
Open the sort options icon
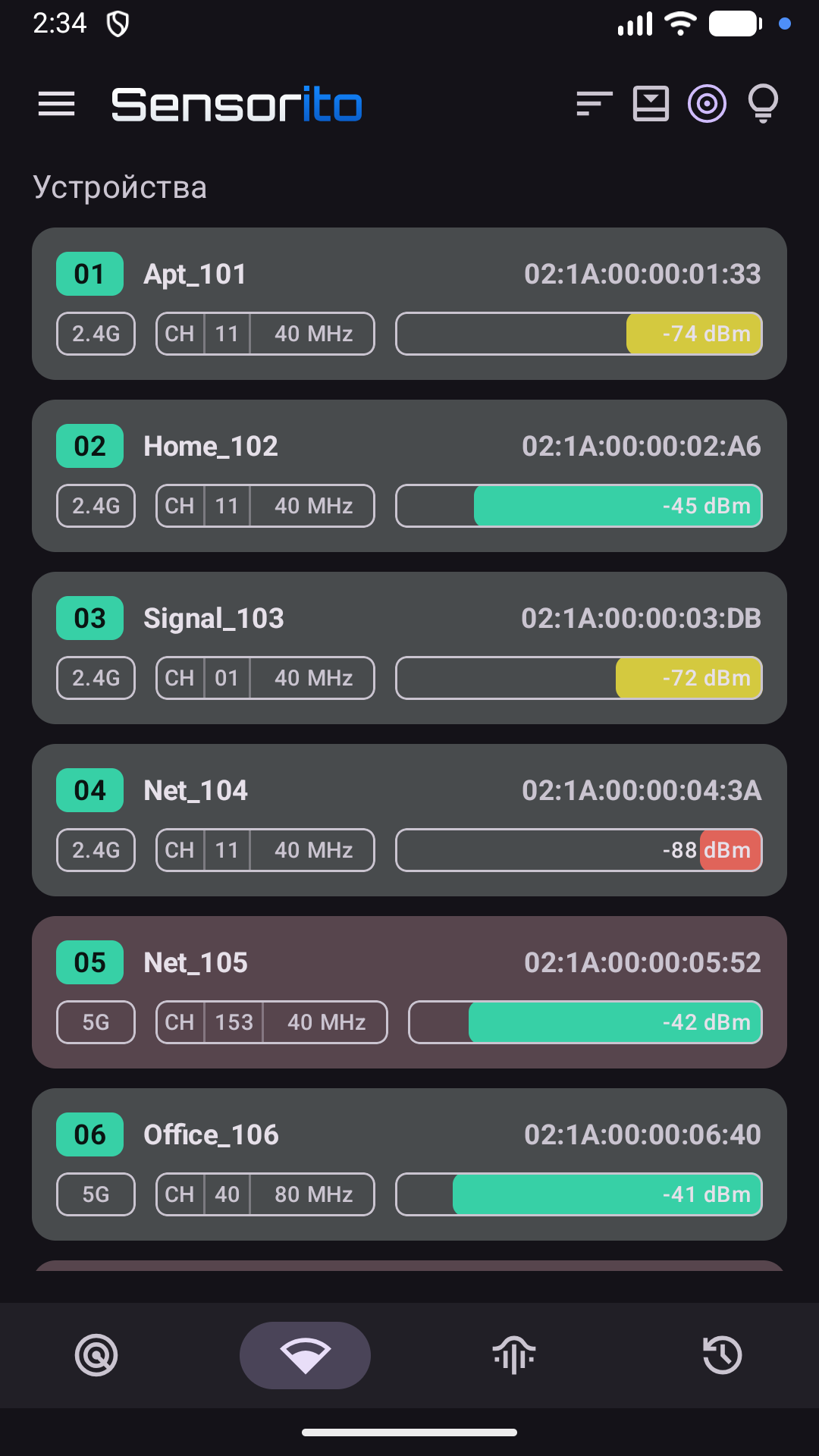coord(595,104)
